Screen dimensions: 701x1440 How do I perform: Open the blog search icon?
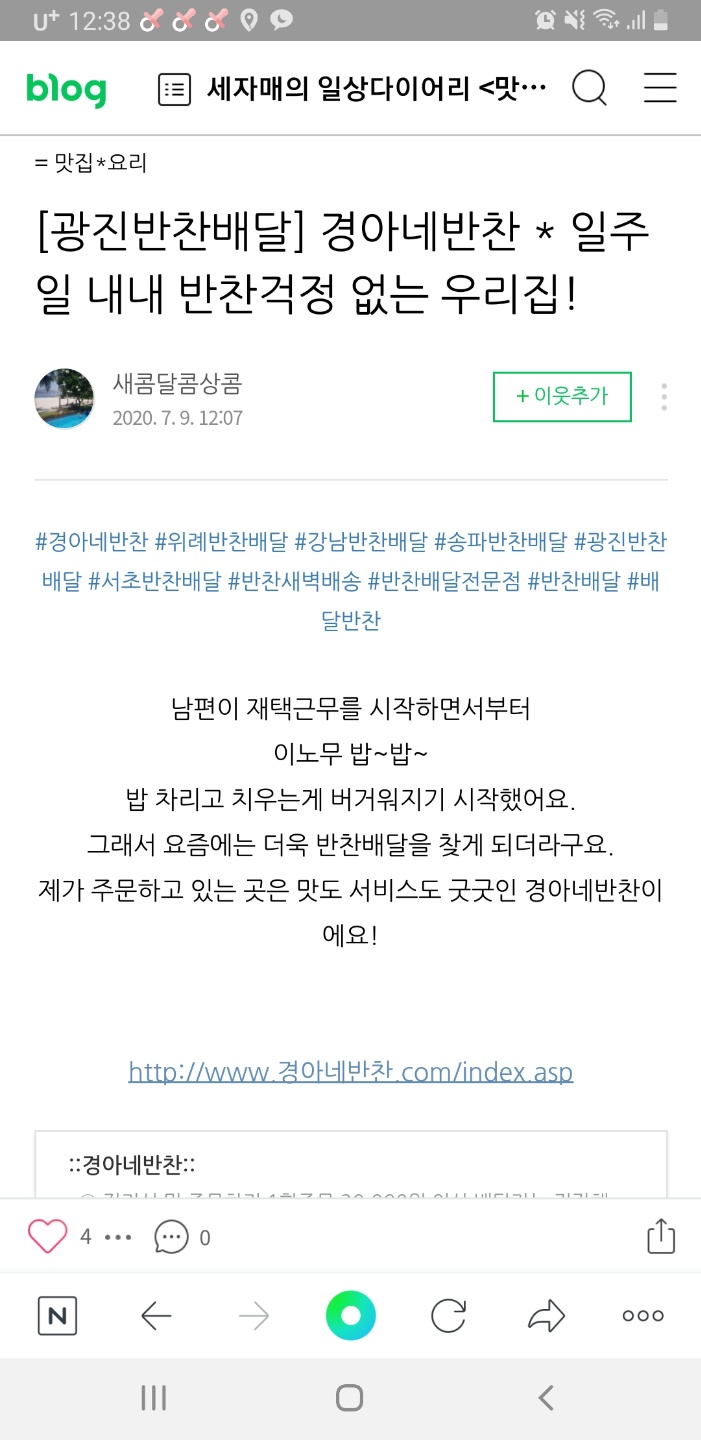589,90
